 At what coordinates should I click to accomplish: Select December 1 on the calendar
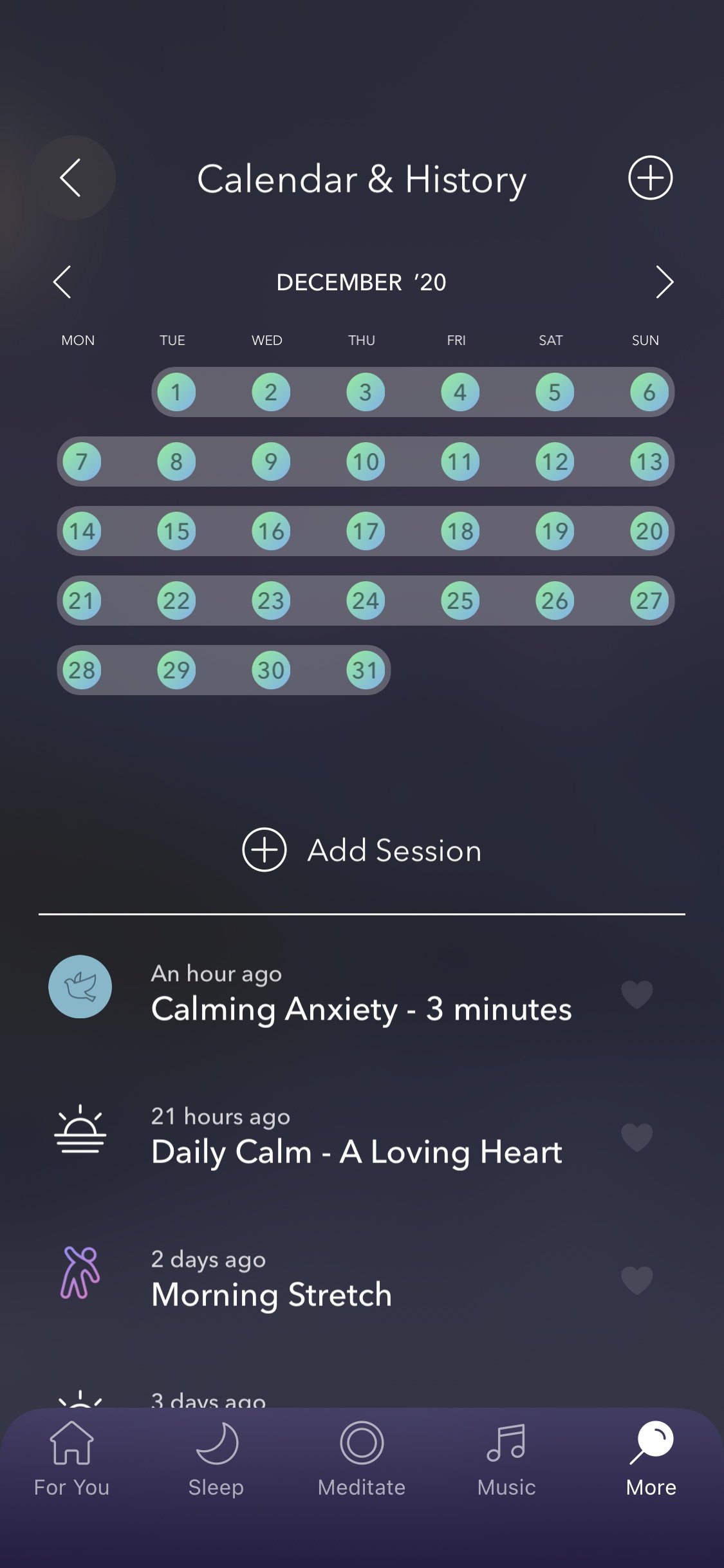(176, 392)
